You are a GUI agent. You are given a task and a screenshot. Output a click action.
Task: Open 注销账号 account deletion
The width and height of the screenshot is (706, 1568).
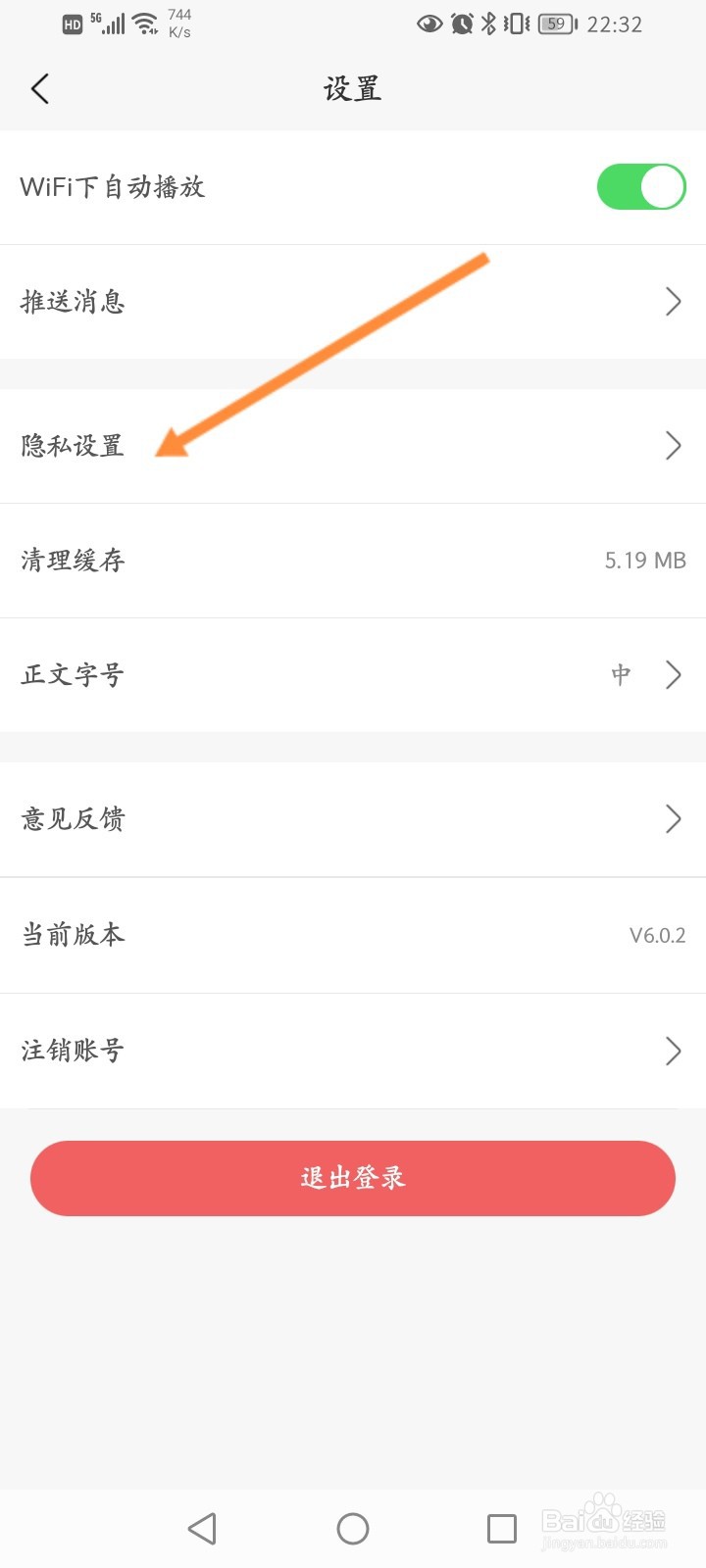click(353, 1051)
